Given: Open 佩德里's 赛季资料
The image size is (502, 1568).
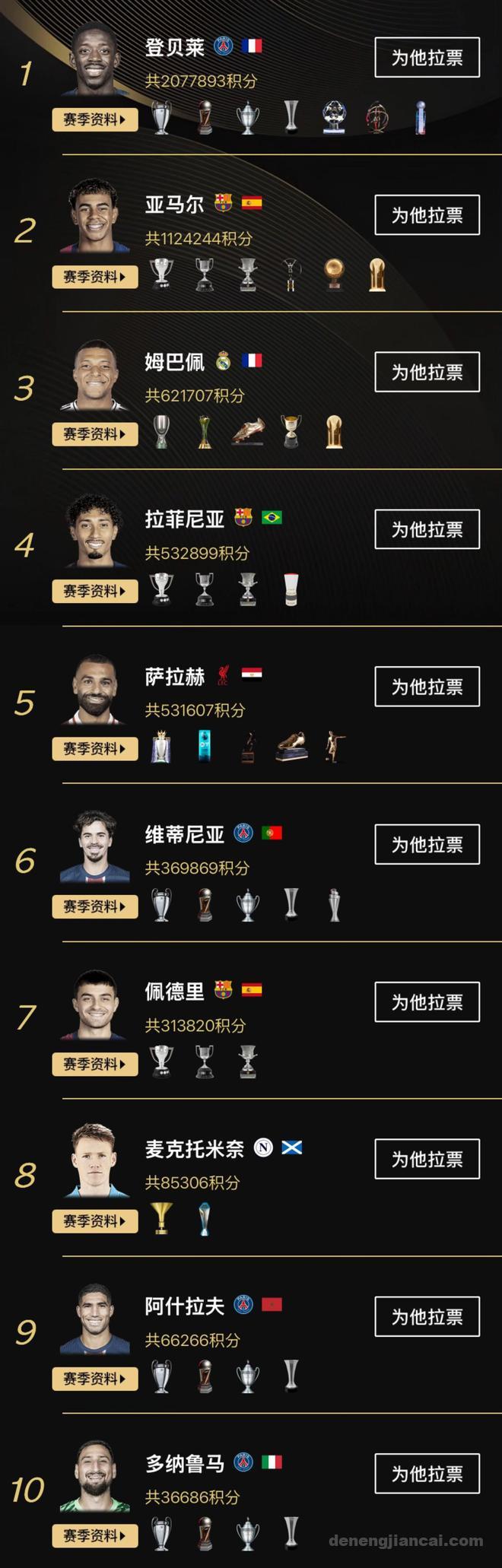Looking at the screenshot, I should pos(95,1064).
